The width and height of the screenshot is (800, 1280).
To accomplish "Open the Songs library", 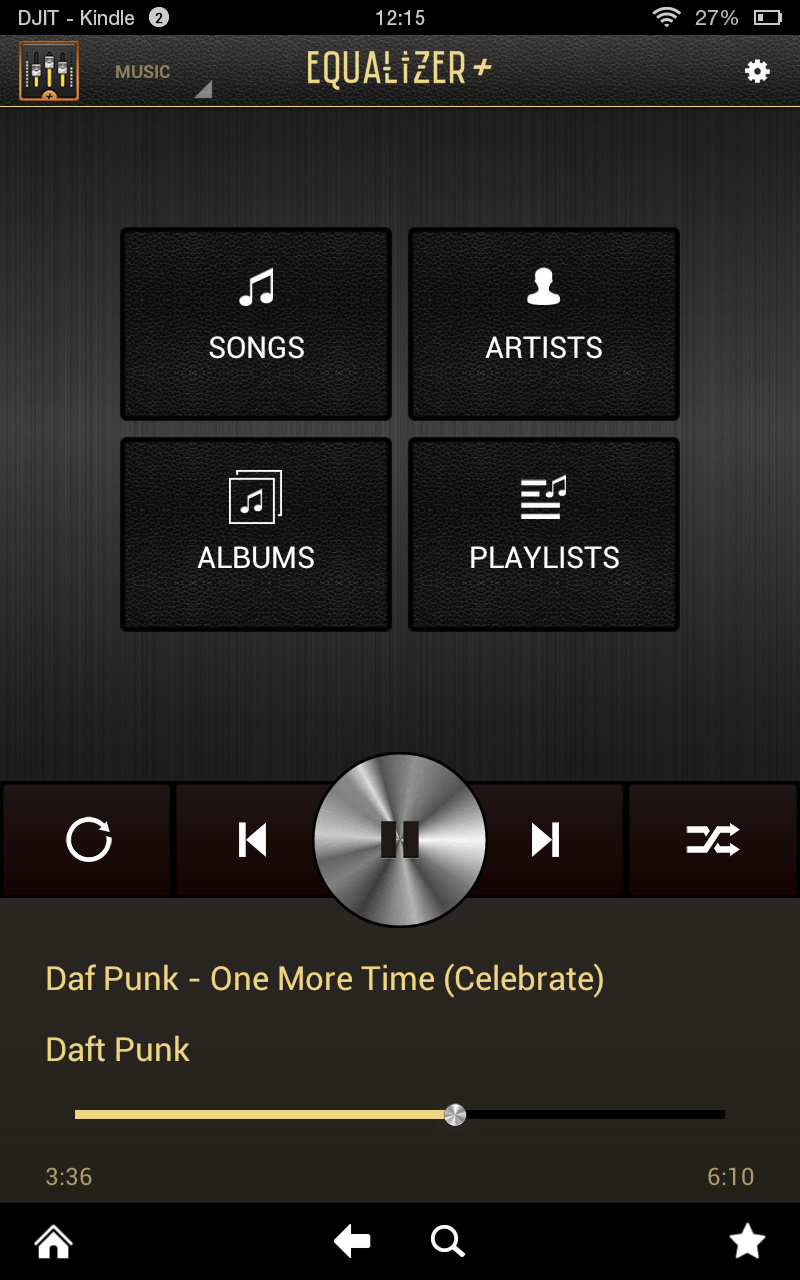I will click(255, 322).
